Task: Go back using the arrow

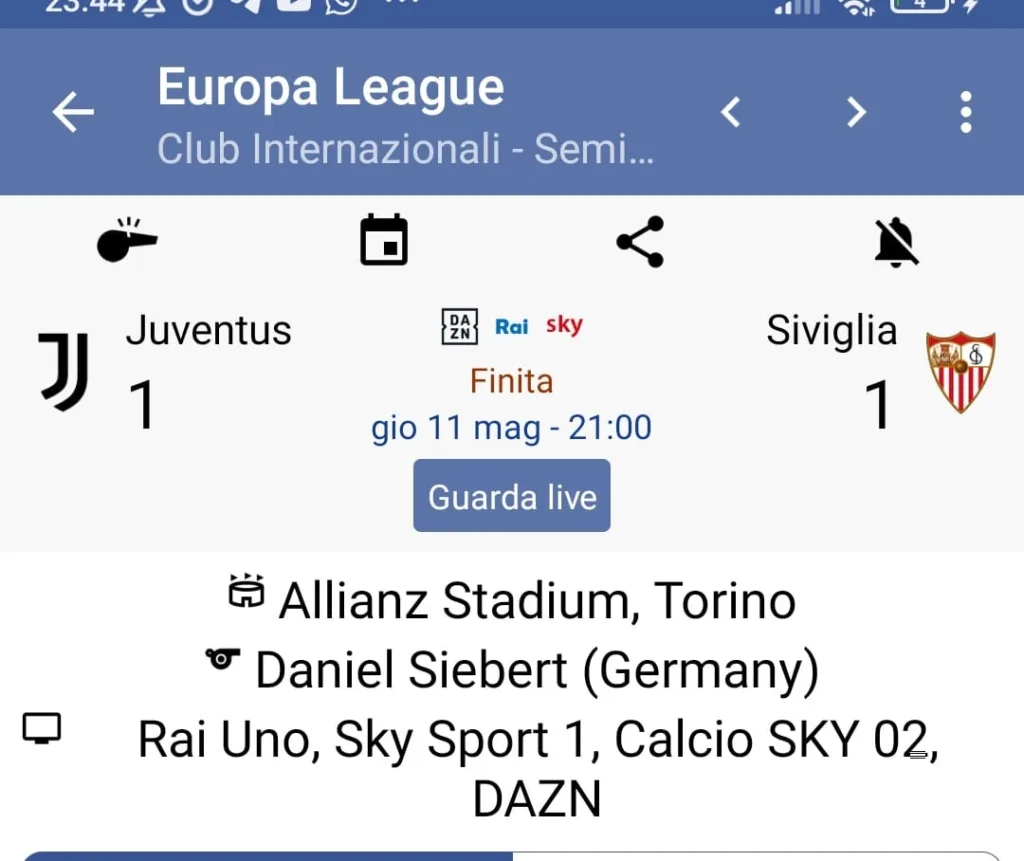Action: coord(73,112)
